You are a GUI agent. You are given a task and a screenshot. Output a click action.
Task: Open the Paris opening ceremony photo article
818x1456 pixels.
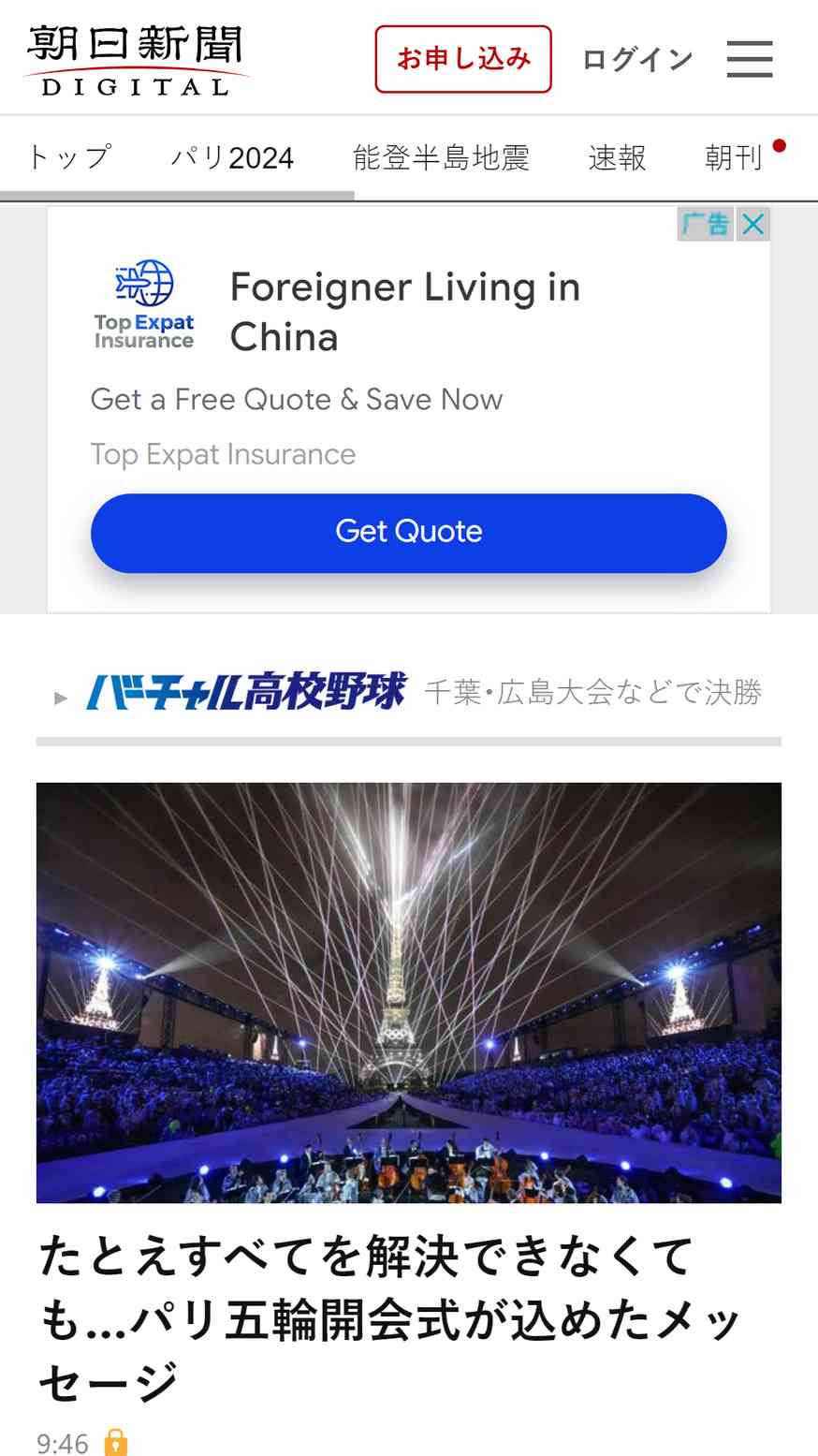coord(408,992)
